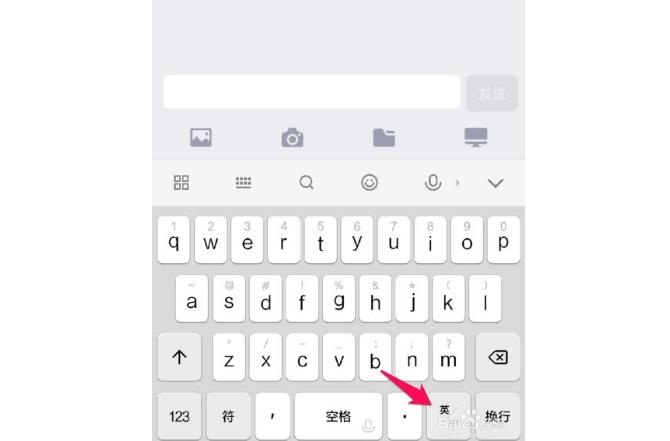Open the computer screen icon
The width and height of the screenshot is (670, 441).
(476, 137)
